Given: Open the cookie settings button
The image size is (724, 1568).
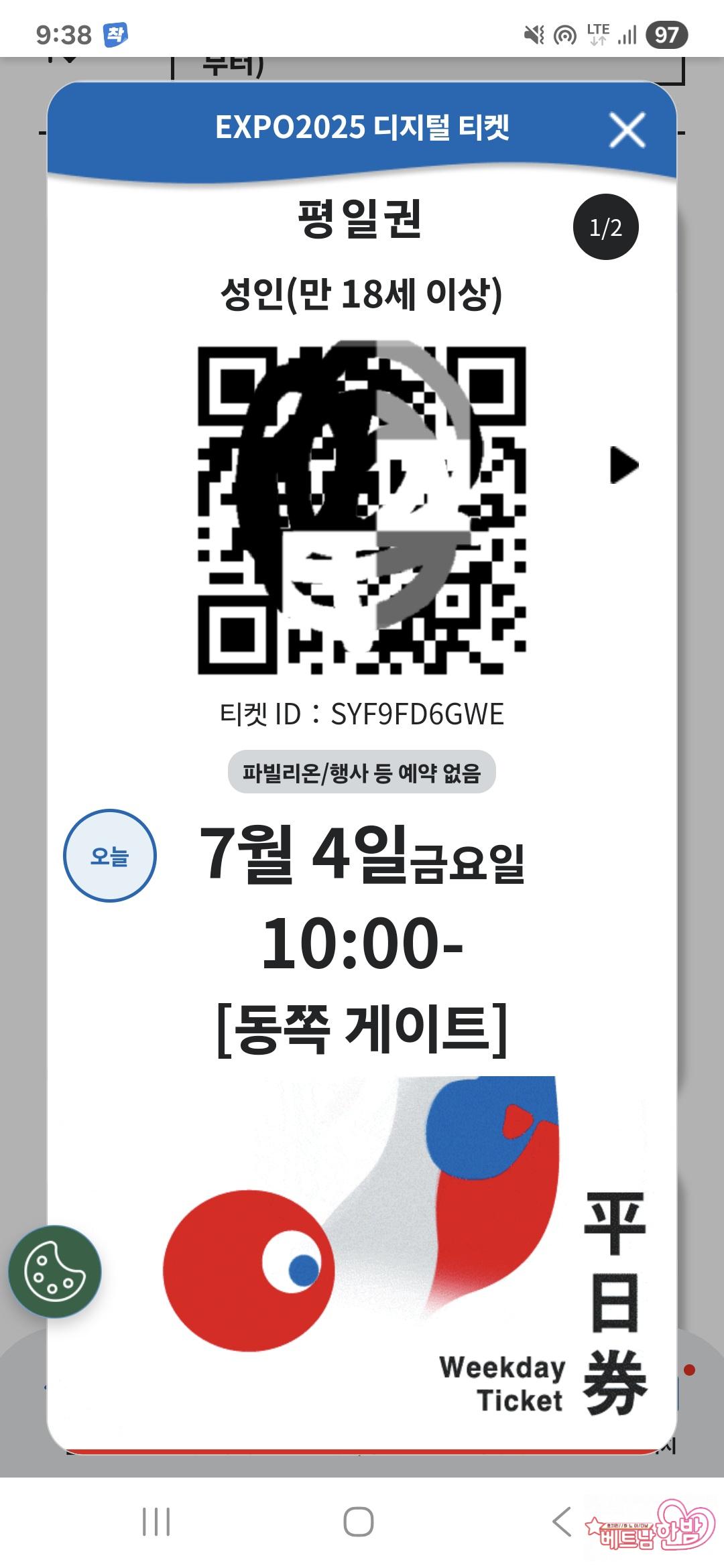Looking at the screenshot, I should tap(54, 1272).
